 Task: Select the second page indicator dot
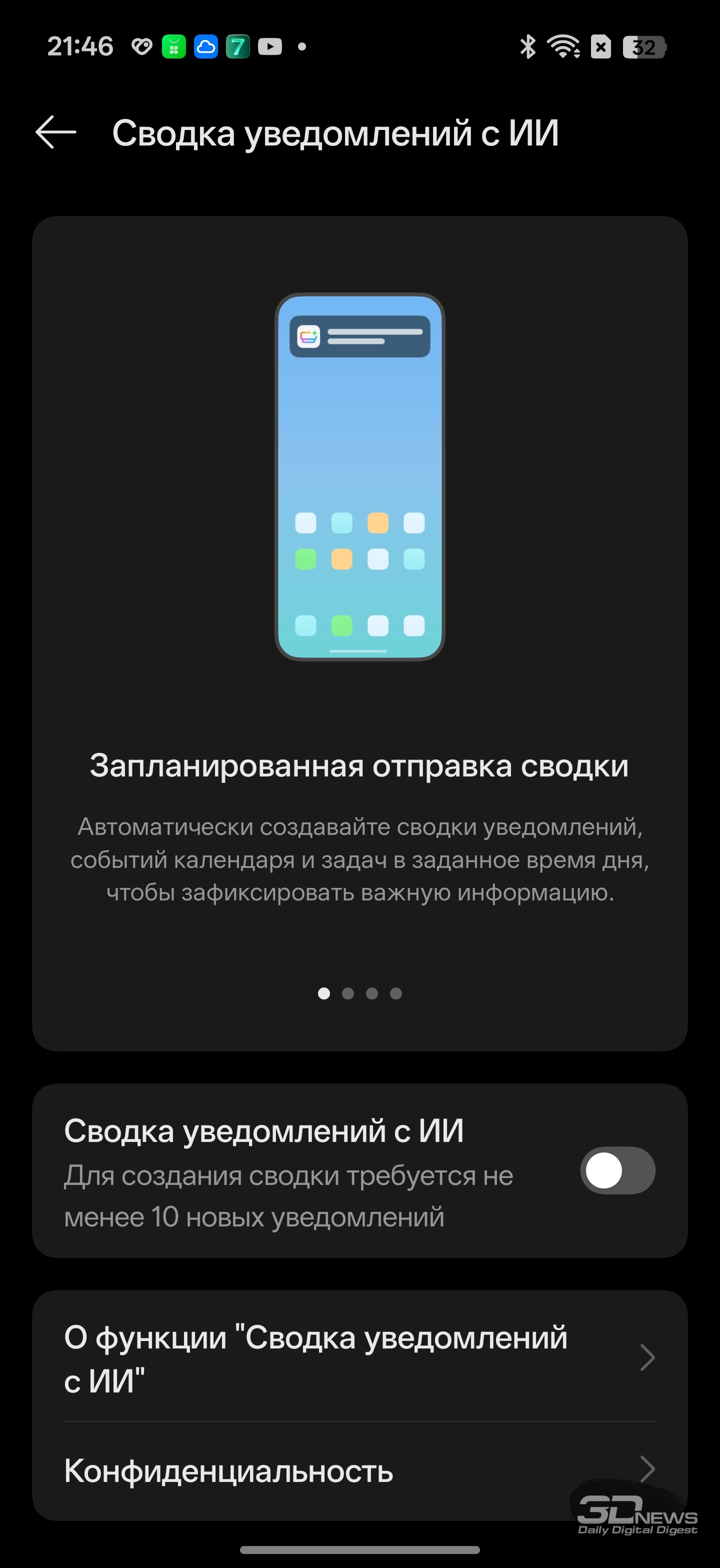tap(348, 993)
